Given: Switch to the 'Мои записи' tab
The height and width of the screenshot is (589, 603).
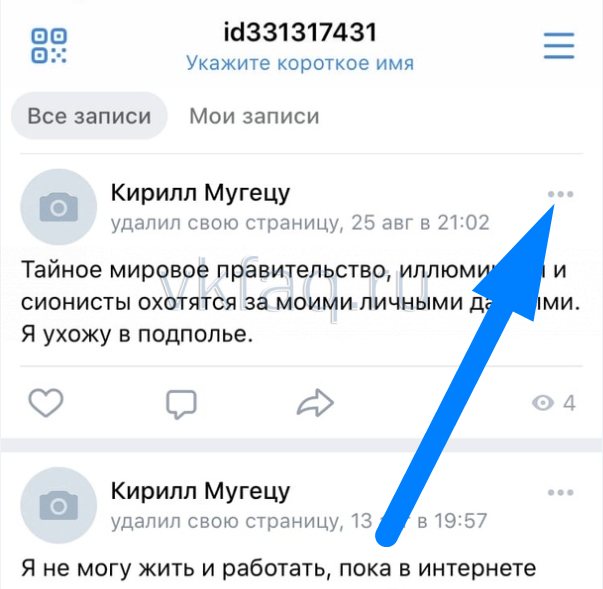Looking at the screenshot, I should [254, 116].
